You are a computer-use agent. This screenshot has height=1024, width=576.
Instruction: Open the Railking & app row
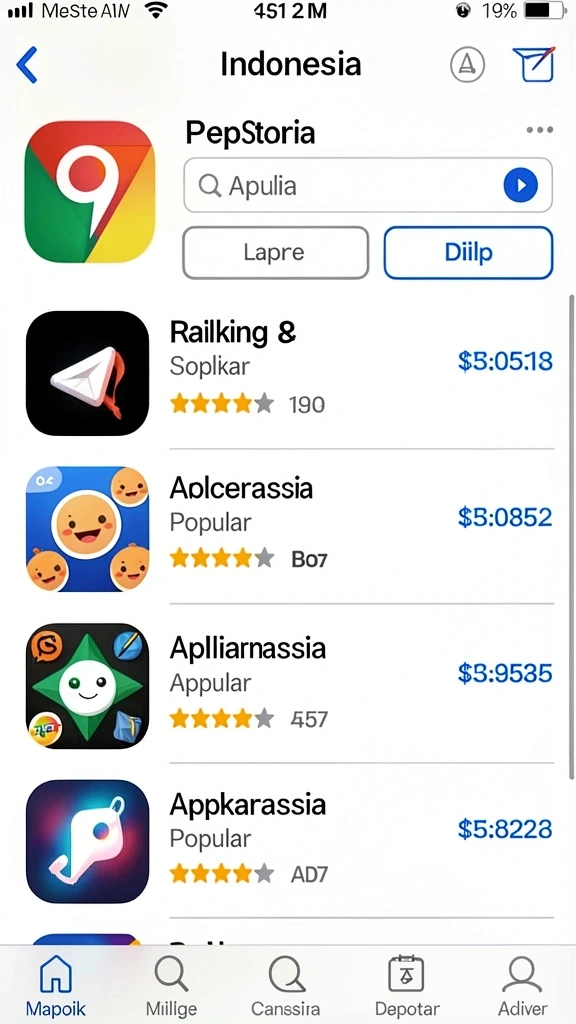pos(290,374)
